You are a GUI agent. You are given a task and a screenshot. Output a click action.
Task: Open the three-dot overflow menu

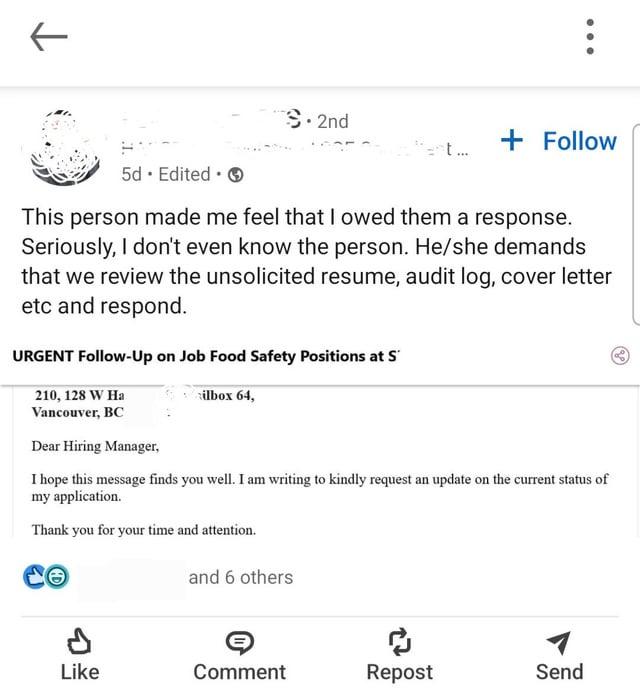coord(590,37)
